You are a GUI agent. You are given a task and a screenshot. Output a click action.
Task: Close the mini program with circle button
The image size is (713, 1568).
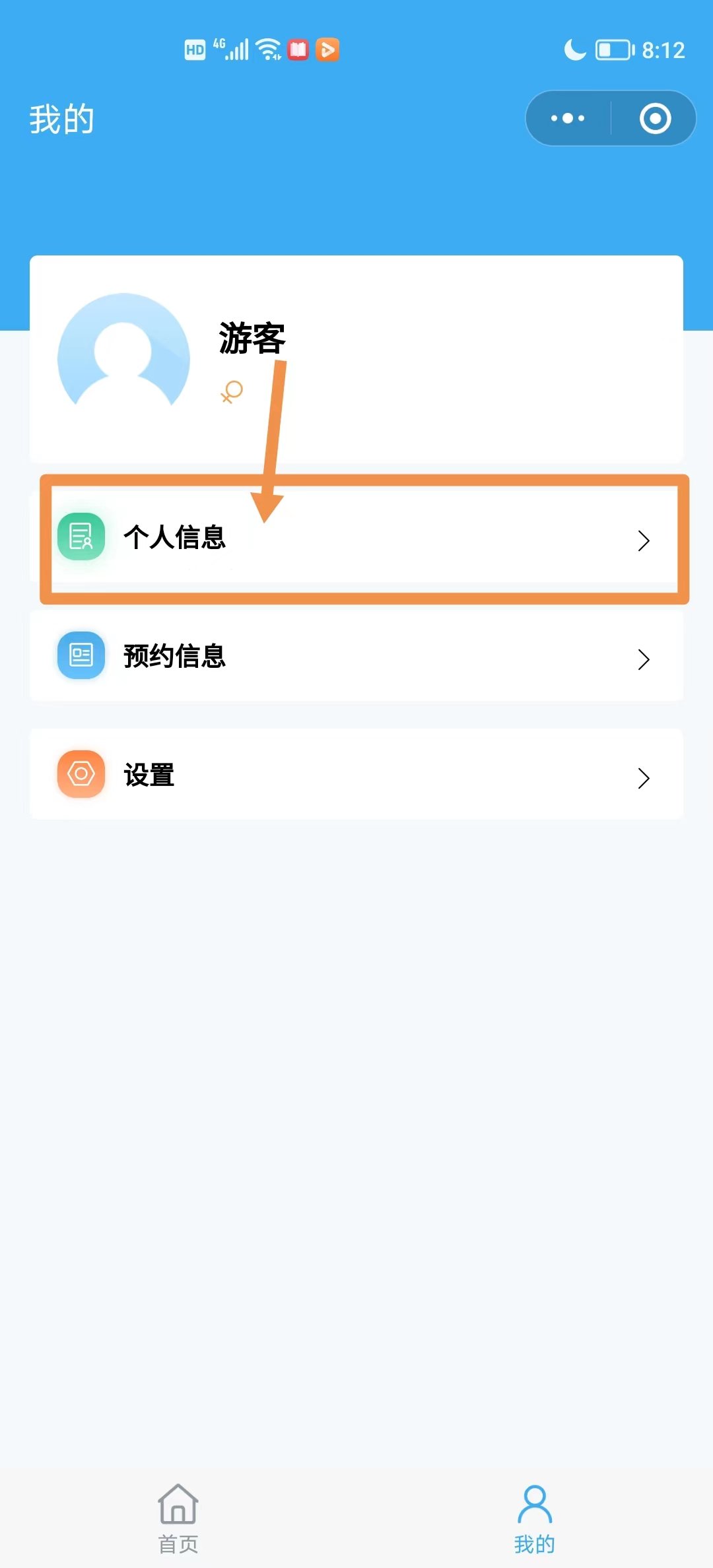tap(655, 119)
